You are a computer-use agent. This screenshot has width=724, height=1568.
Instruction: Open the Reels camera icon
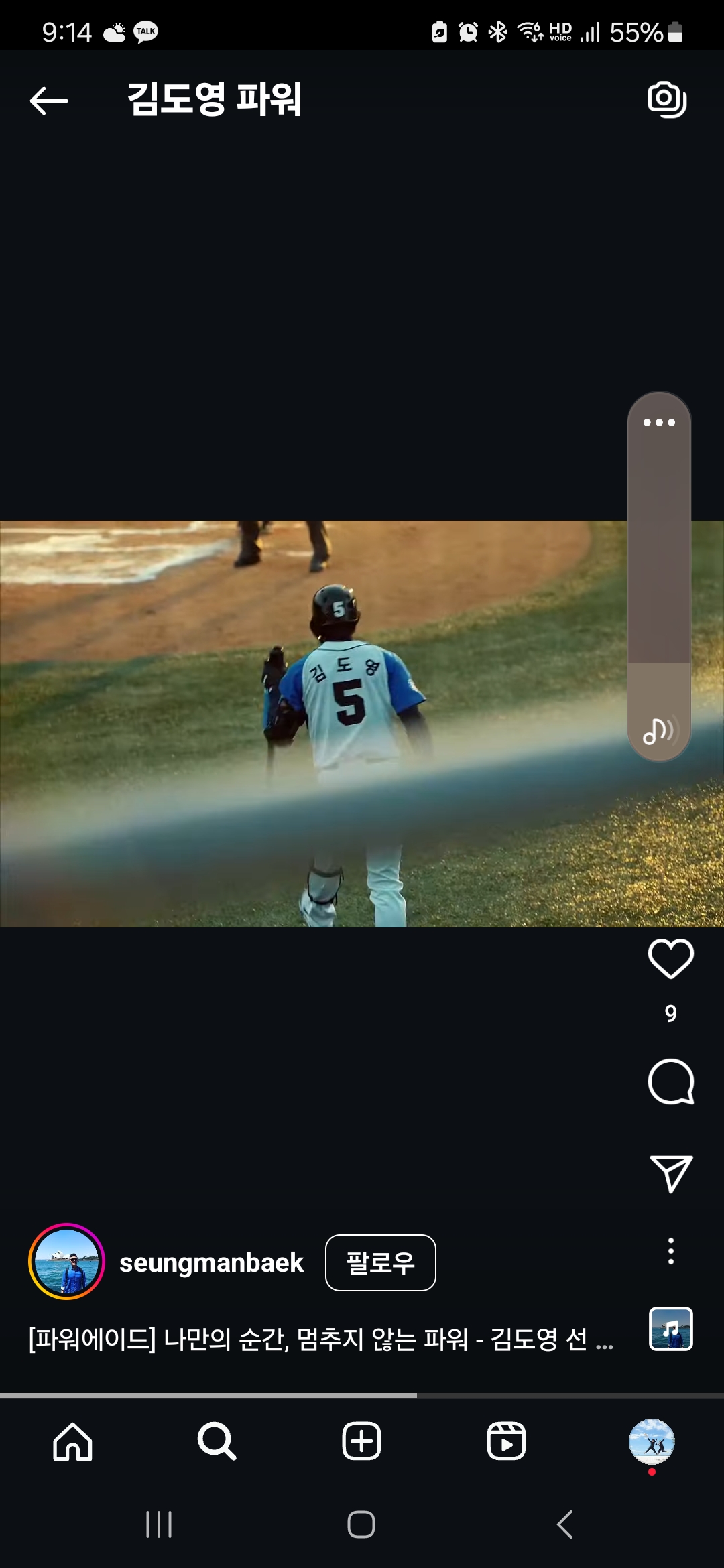(667, 99)
